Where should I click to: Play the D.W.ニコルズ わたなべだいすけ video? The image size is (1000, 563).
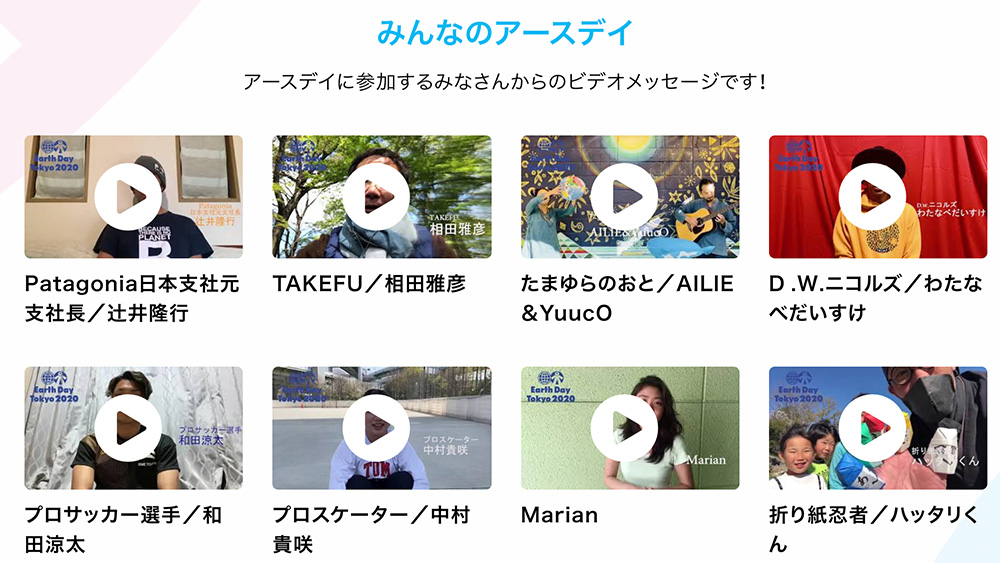pyautogui.click(x=873, y=197)
